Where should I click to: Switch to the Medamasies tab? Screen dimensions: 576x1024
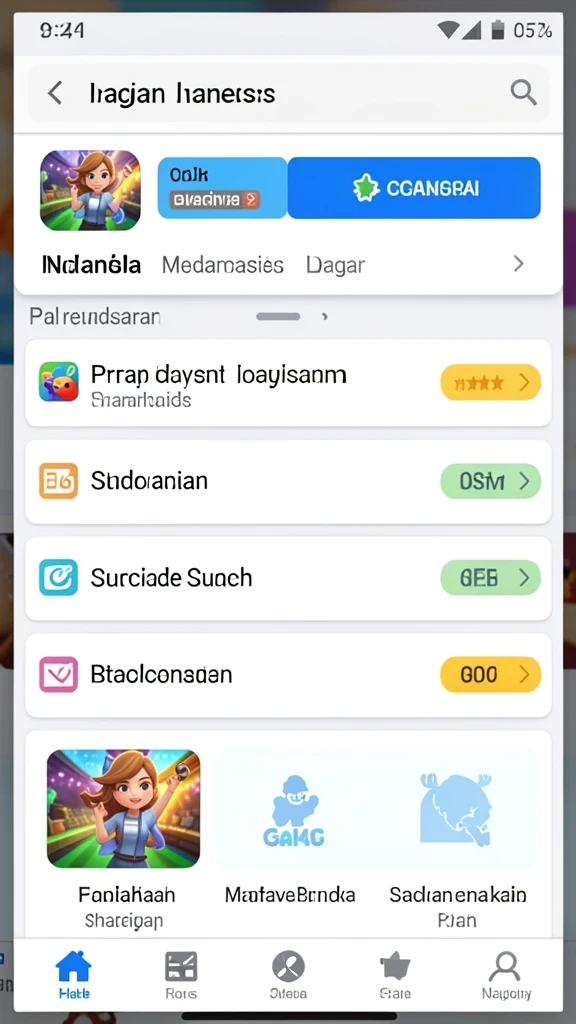[222, 264]
